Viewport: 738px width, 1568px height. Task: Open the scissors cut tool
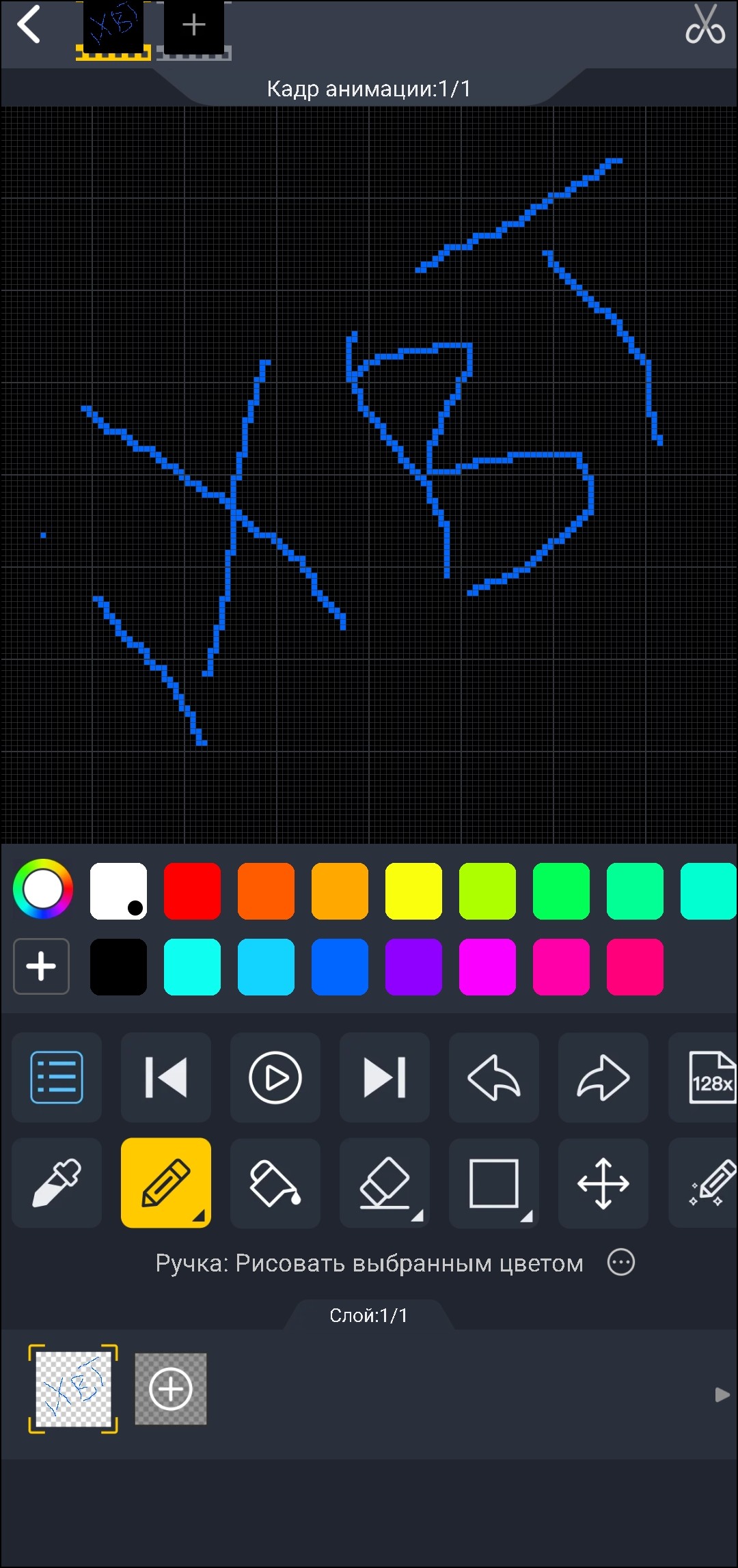(705, 25)
